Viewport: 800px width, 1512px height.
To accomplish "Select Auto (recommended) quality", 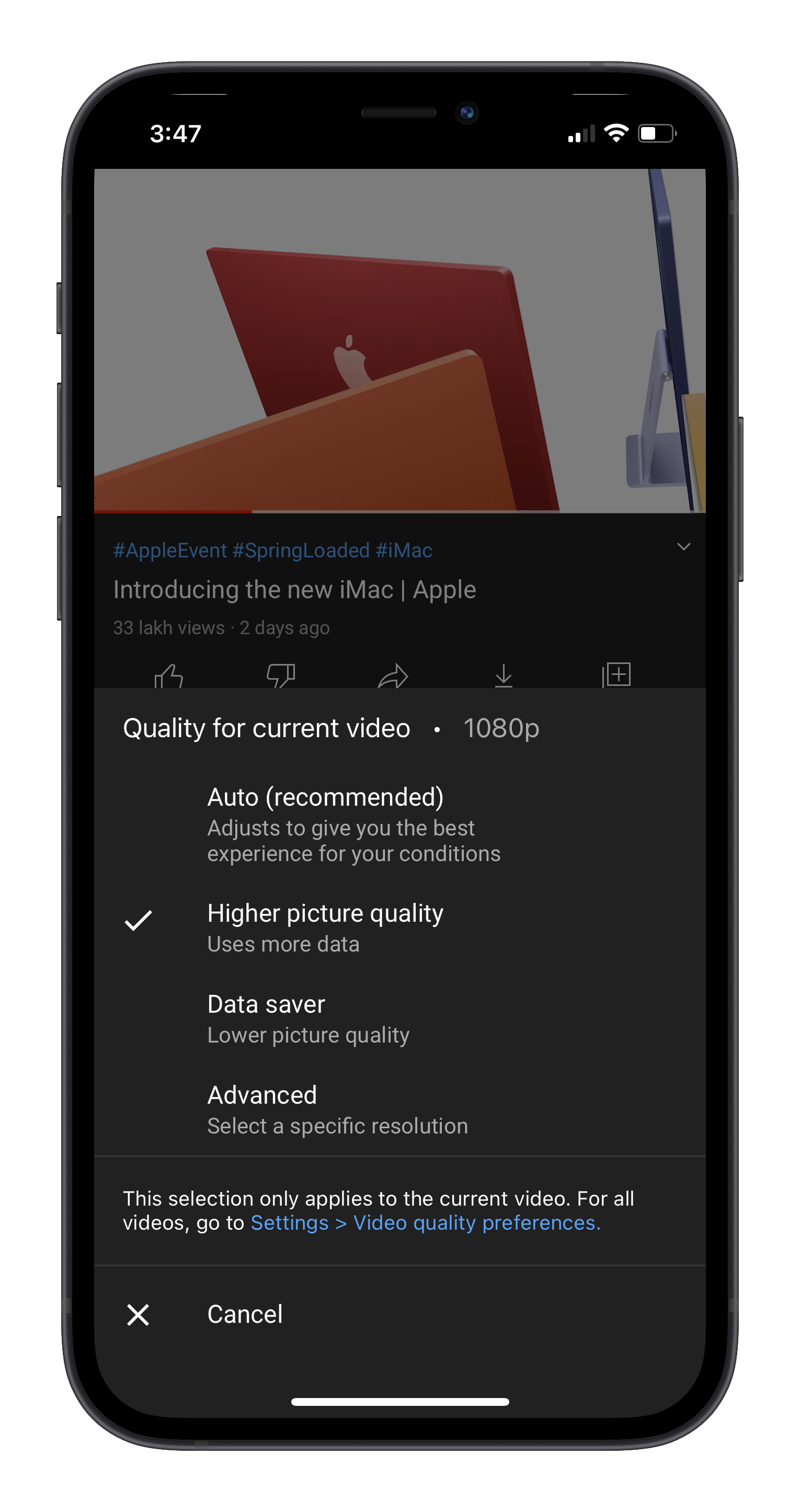I will [x=353, y=823].
